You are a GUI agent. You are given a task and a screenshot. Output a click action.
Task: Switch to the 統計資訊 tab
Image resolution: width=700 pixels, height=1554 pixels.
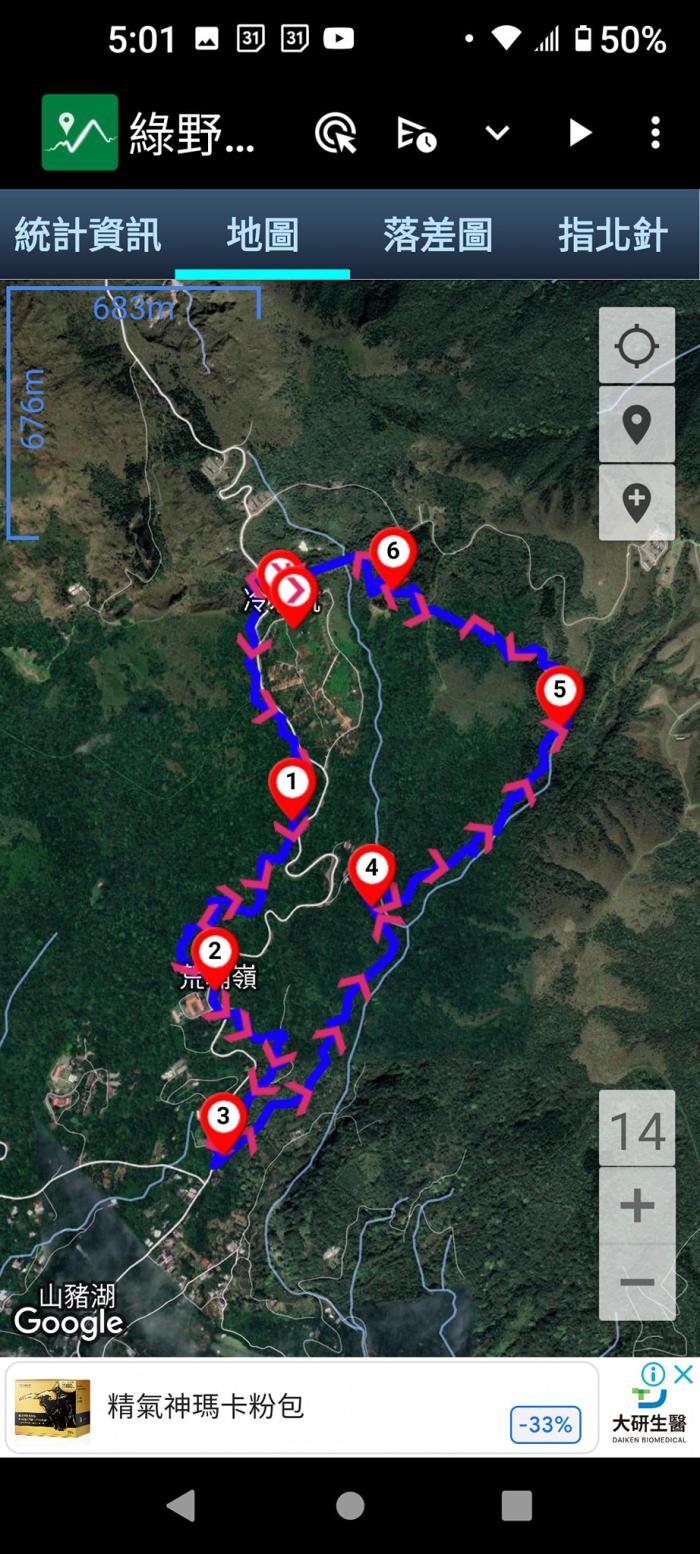pos(87,236)
